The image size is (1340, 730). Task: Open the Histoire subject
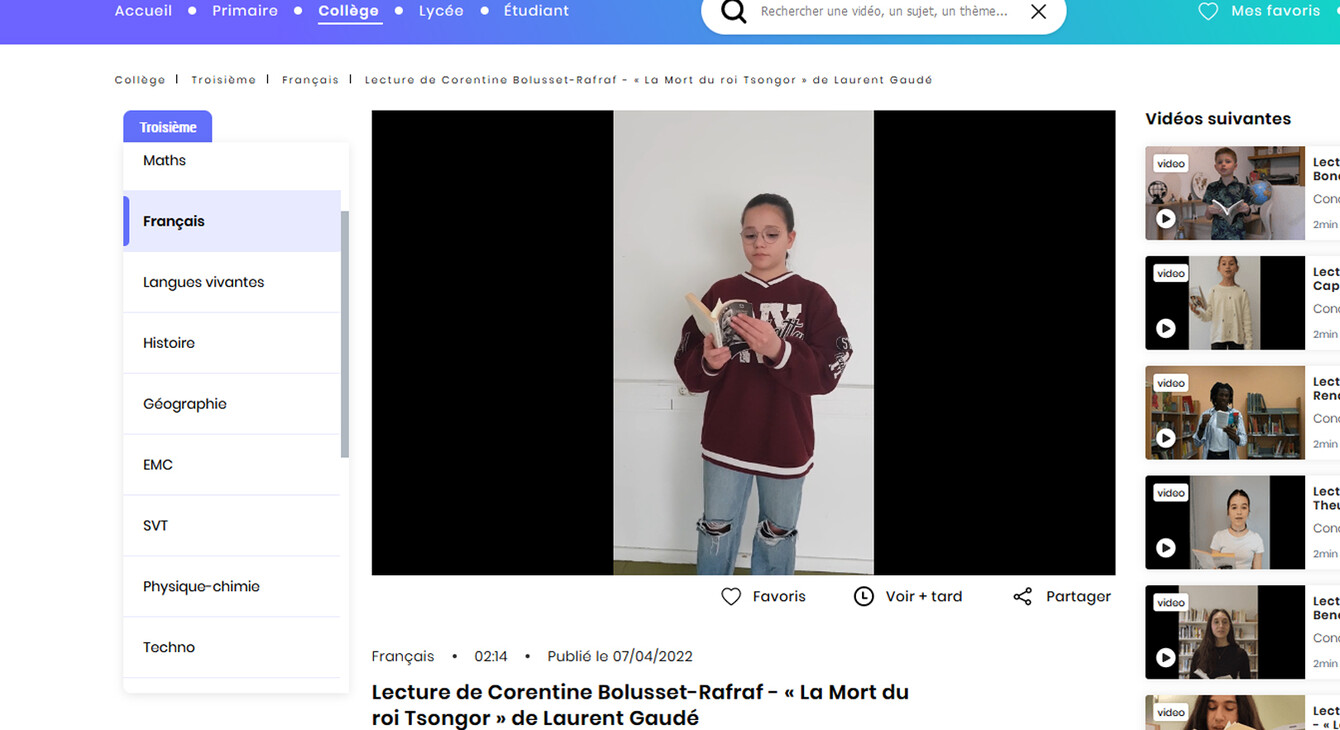coord(169,343)
